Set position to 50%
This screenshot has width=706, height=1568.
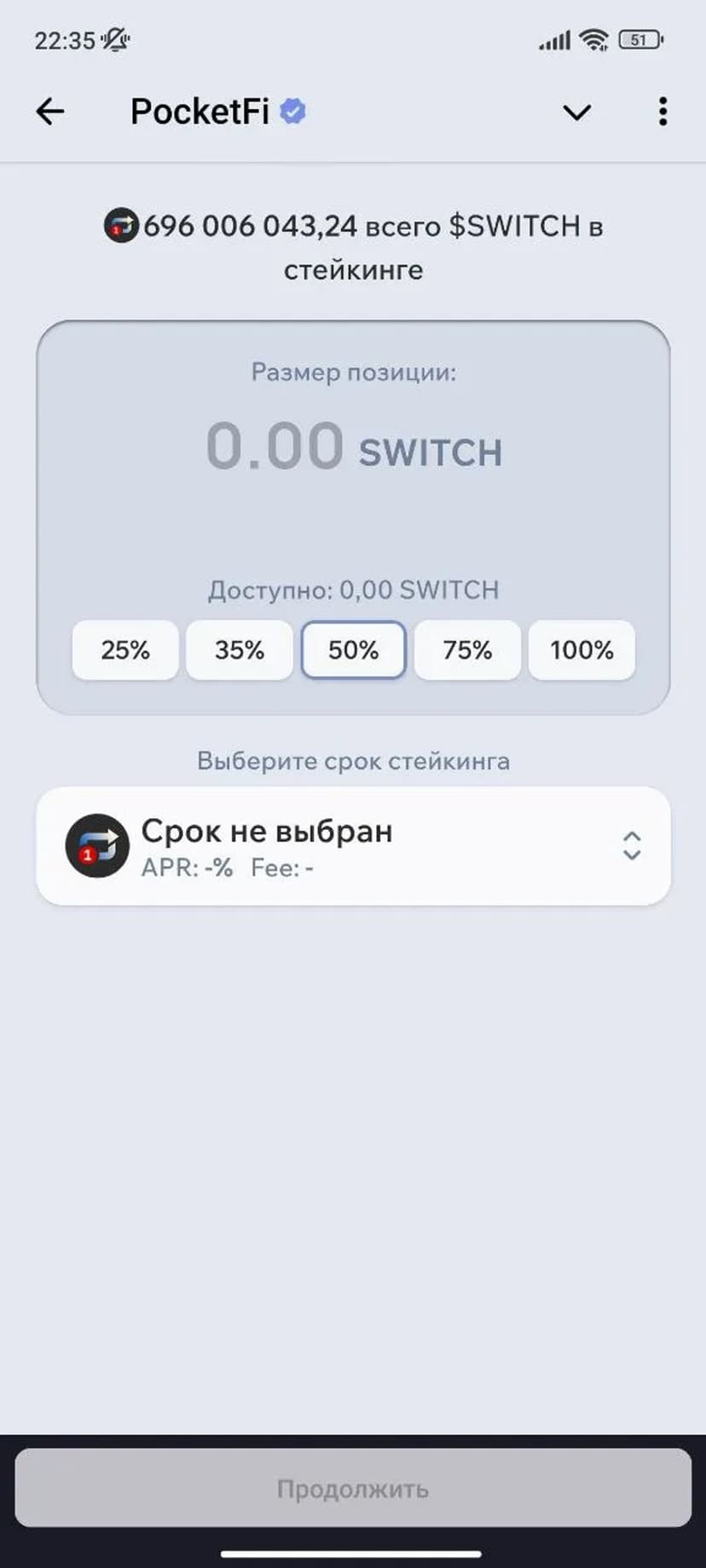pos(353,650)
